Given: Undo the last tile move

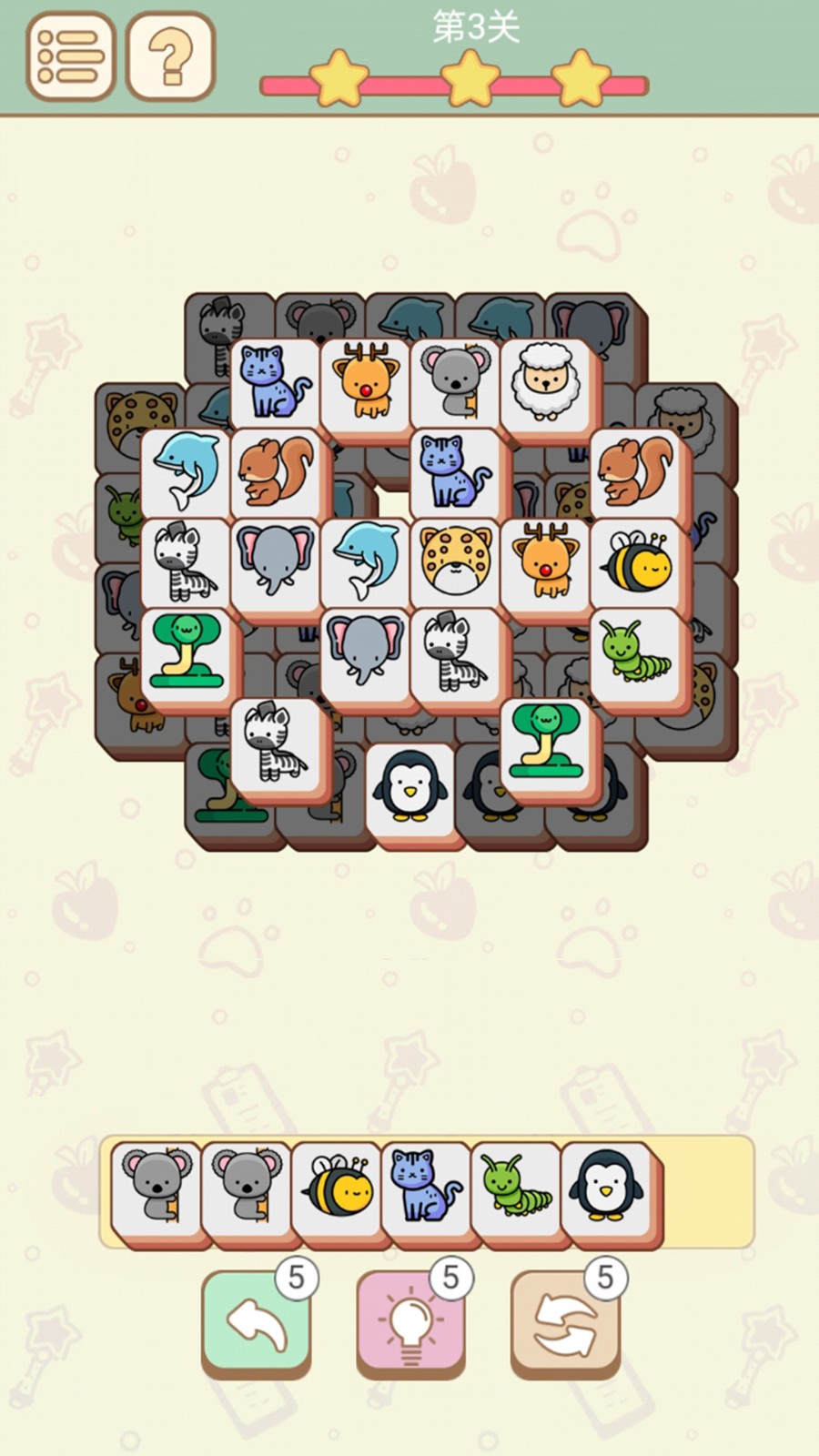Looking at the screenshot, I should pos(256,1324).
